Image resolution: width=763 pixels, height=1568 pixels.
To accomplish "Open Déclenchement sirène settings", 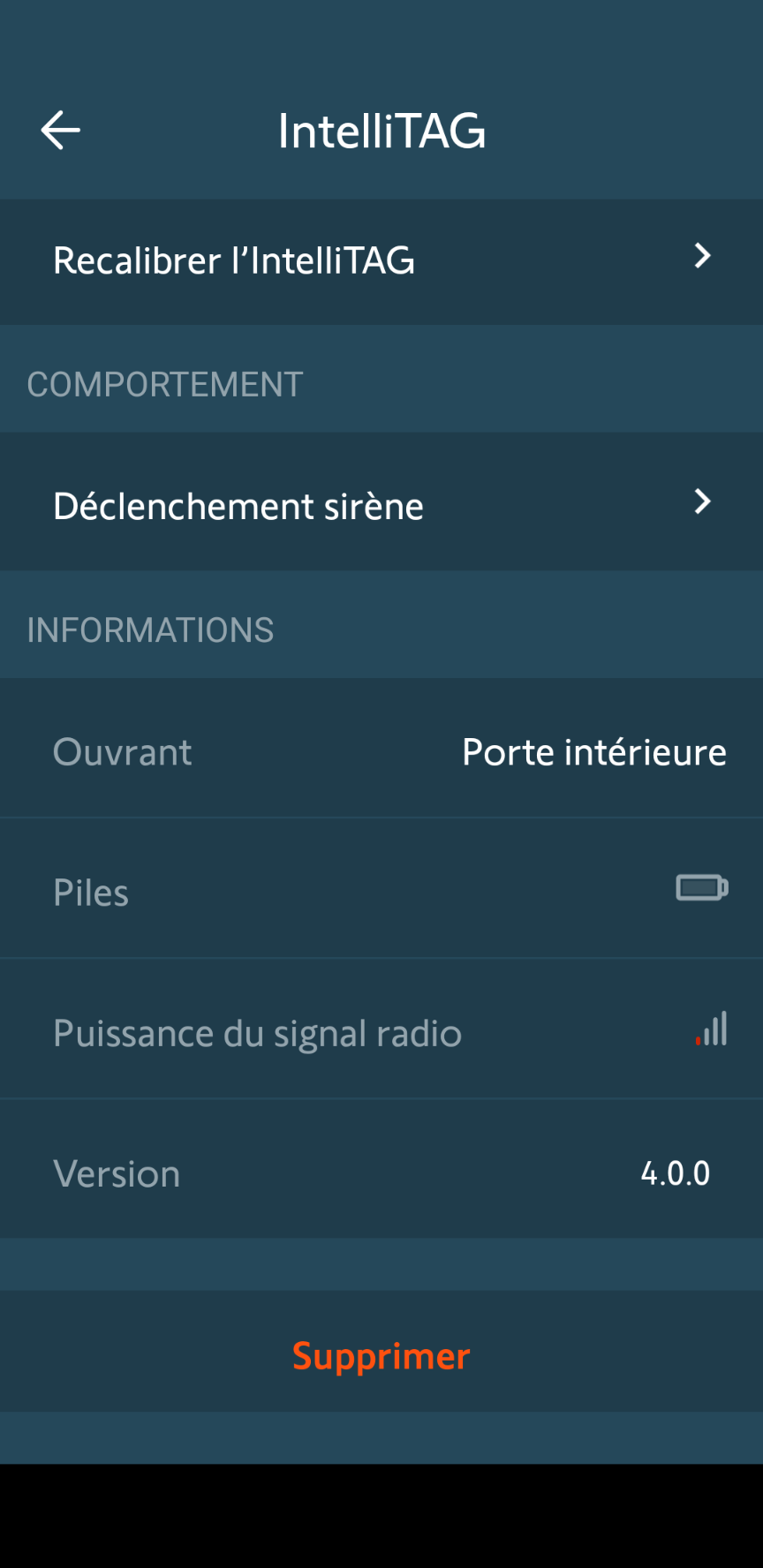I will pyautogui.click(x=381, y=505).
